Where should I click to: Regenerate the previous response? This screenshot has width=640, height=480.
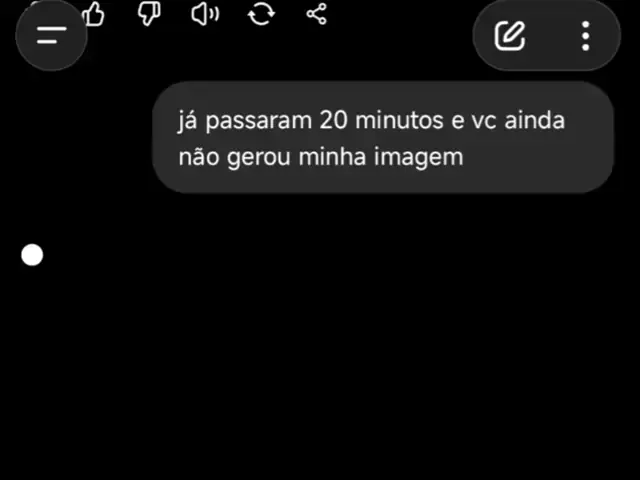click(262, 13)
